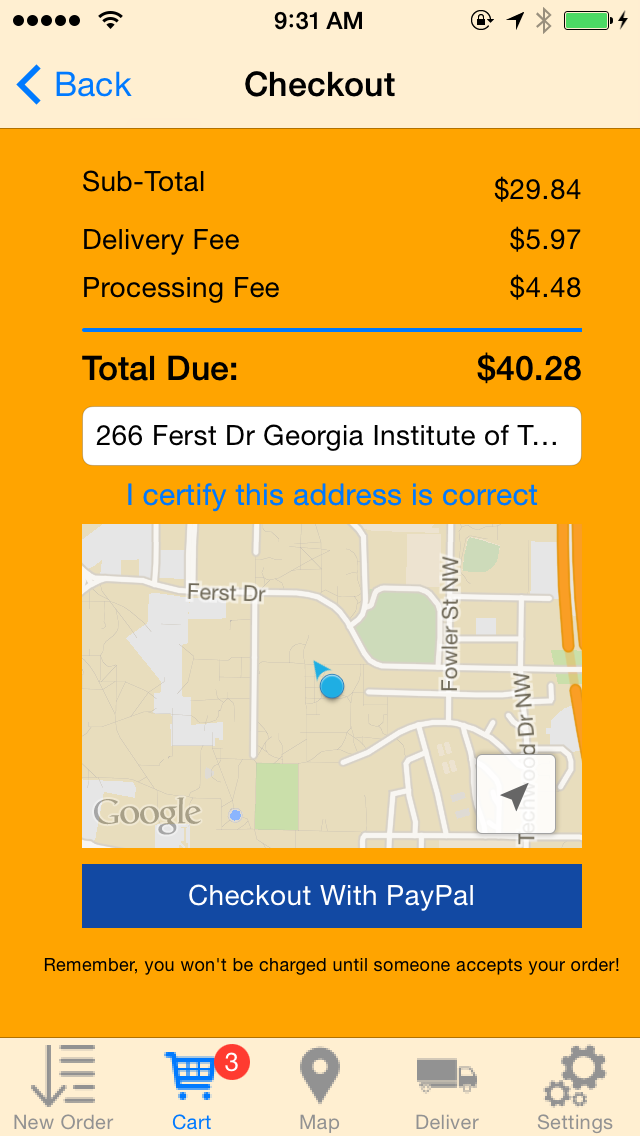Certify that this address is correct
This screenshot has height=1136, width=640.
coord(331,495)
